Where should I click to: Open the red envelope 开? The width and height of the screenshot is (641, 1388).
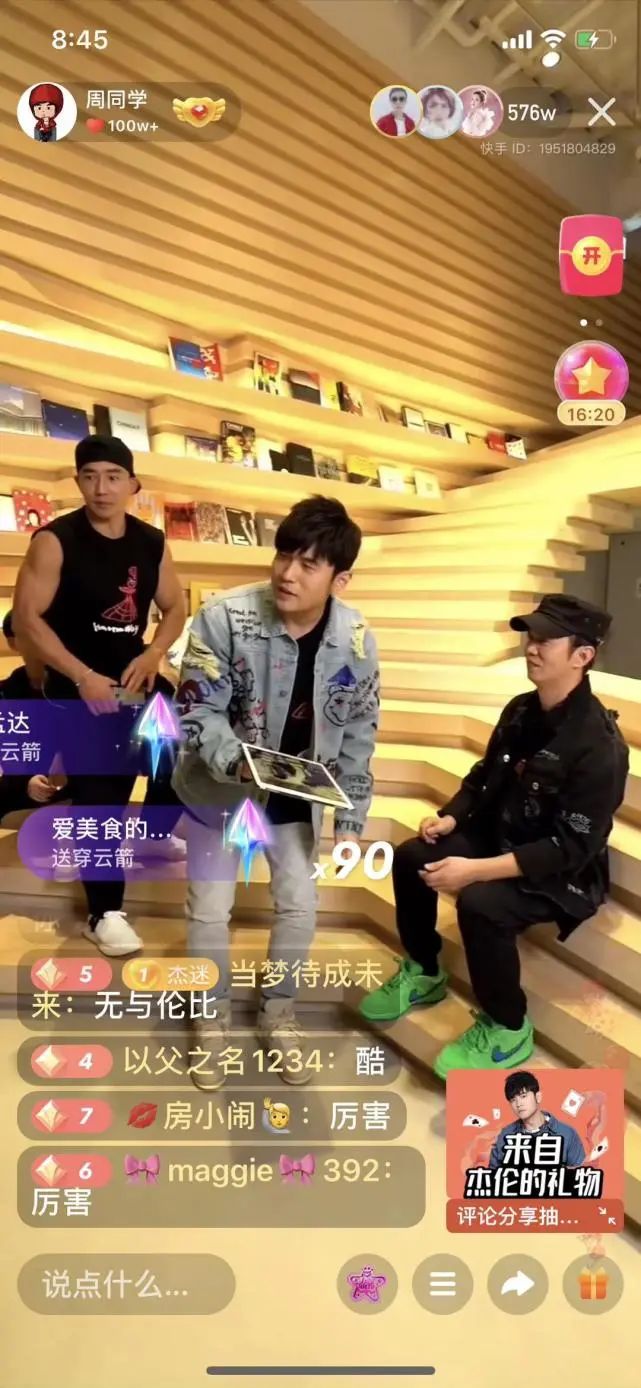[x=591, y=255]
